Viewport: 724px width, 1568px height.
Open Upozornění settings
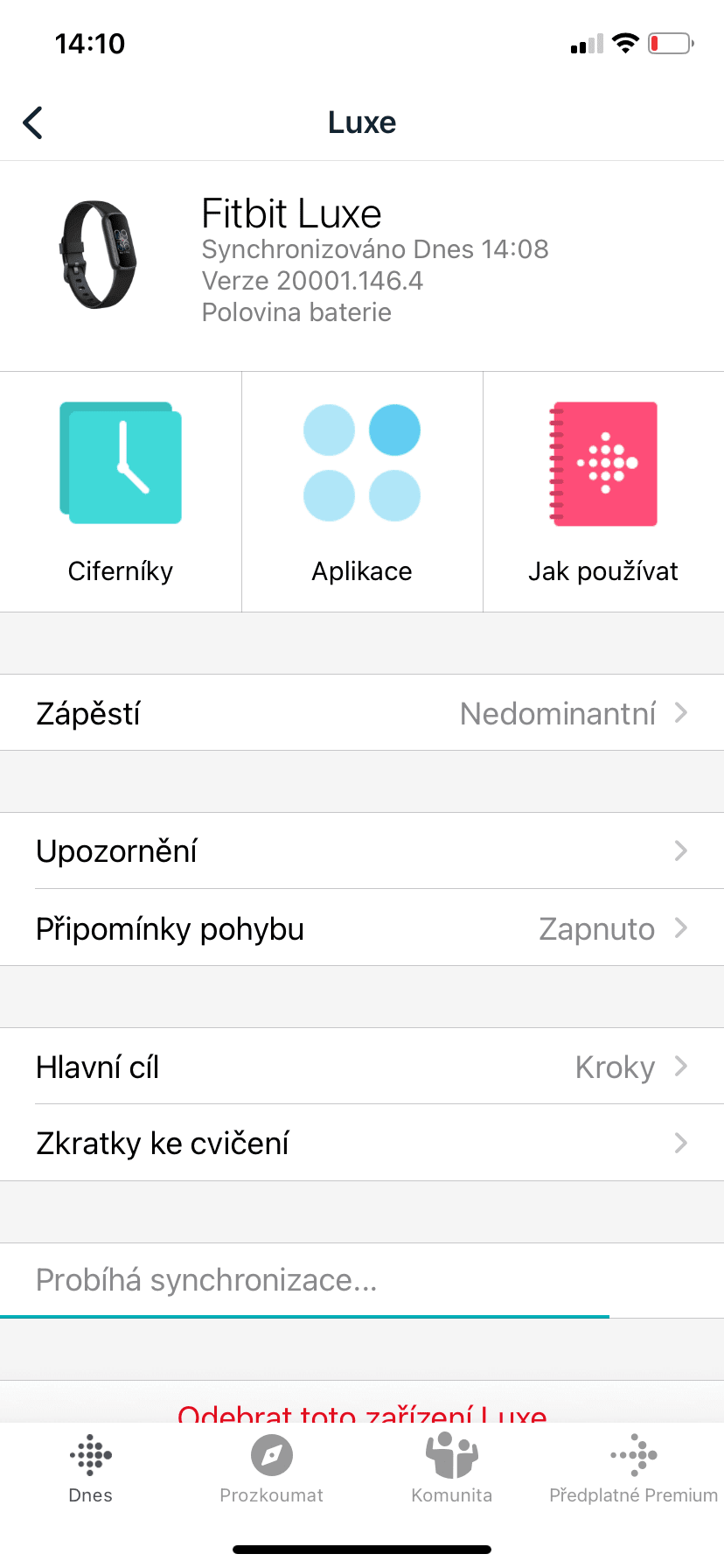[x=362, y=850]
